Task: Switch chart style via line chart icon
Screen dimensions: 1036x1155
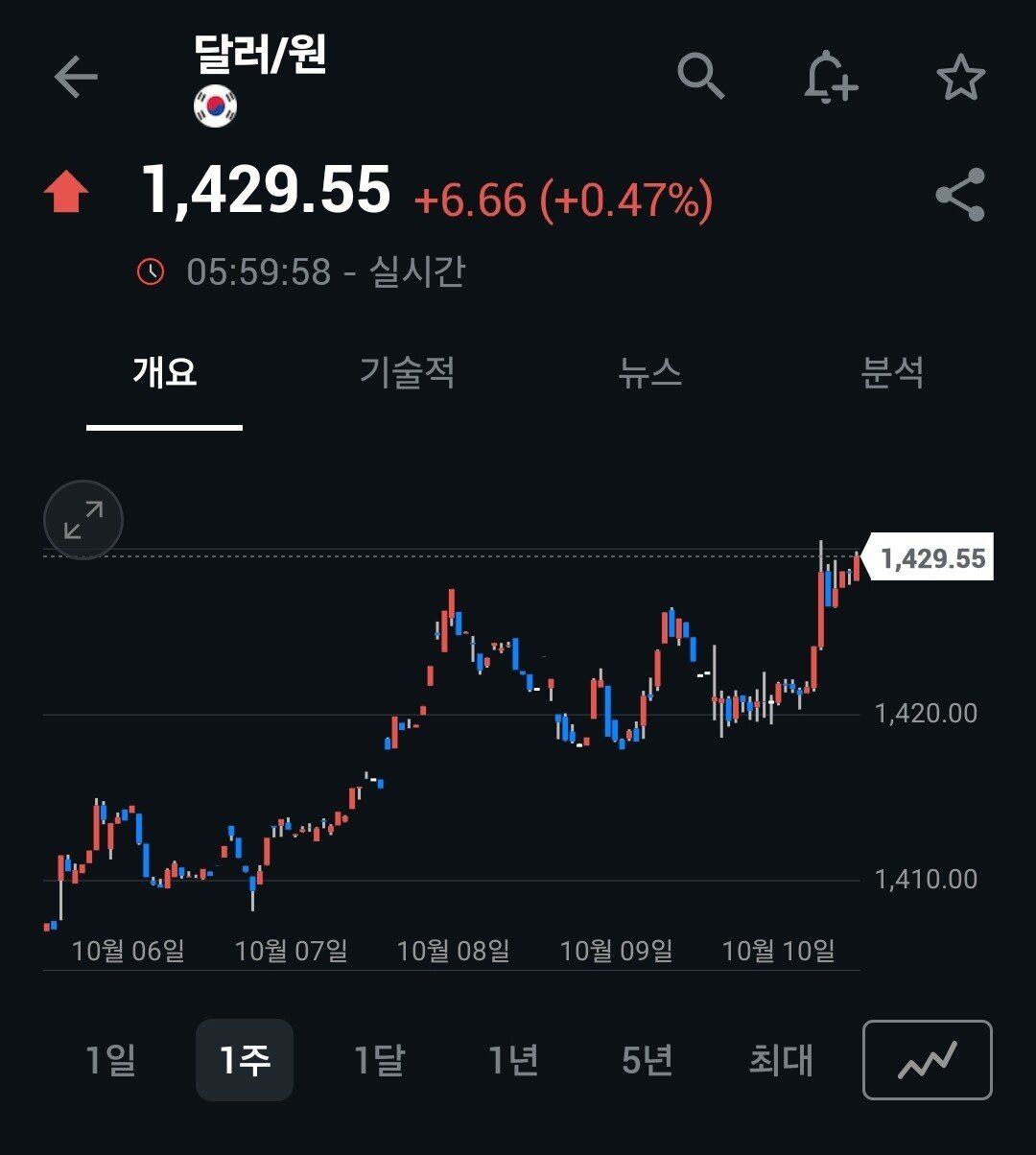Action: tap(927, 1062)
